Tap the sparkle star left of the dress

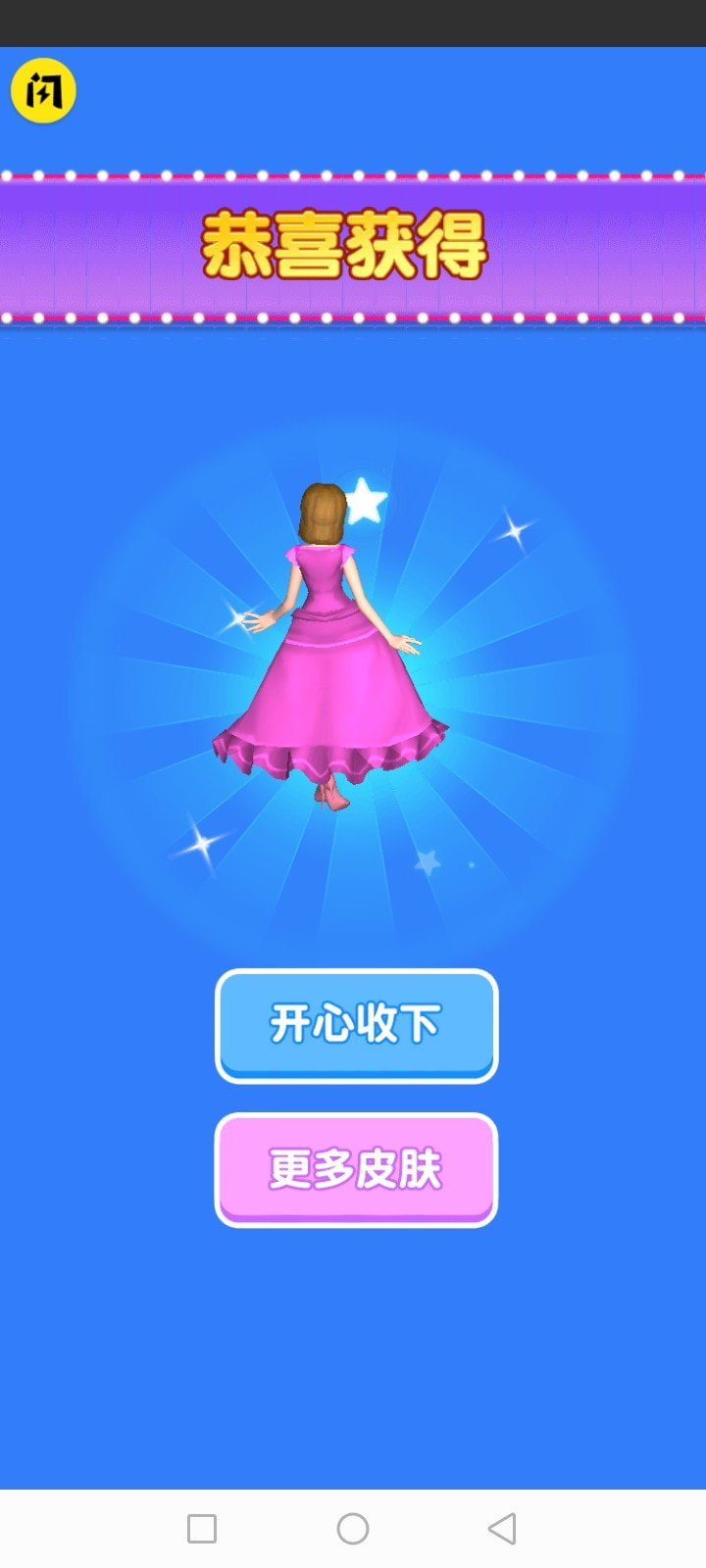[238, 617]
